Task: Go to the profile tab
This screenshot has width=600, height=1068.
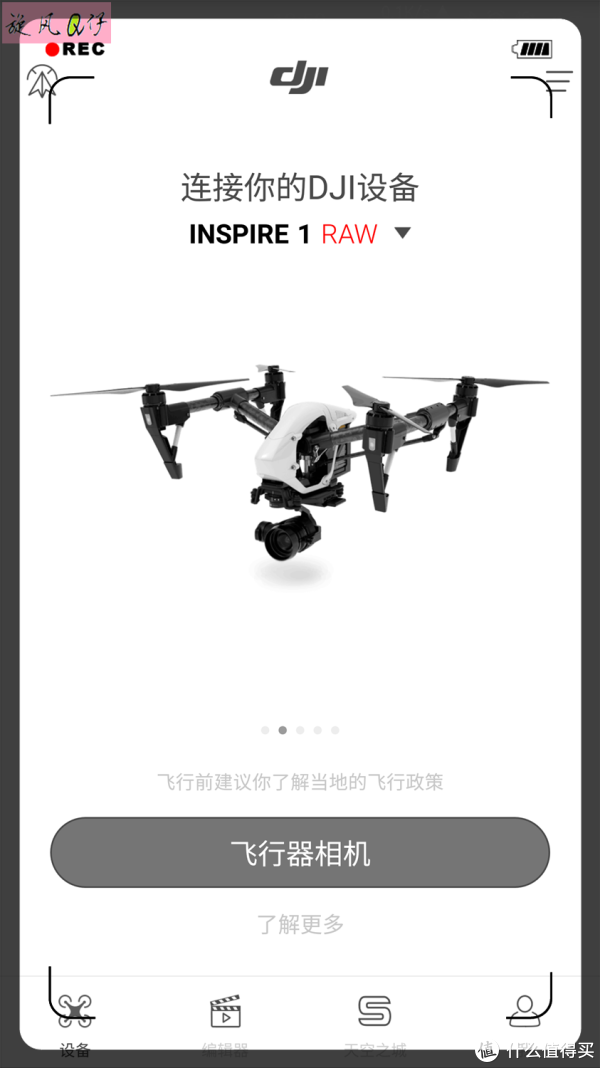Action: (524, 1011)
